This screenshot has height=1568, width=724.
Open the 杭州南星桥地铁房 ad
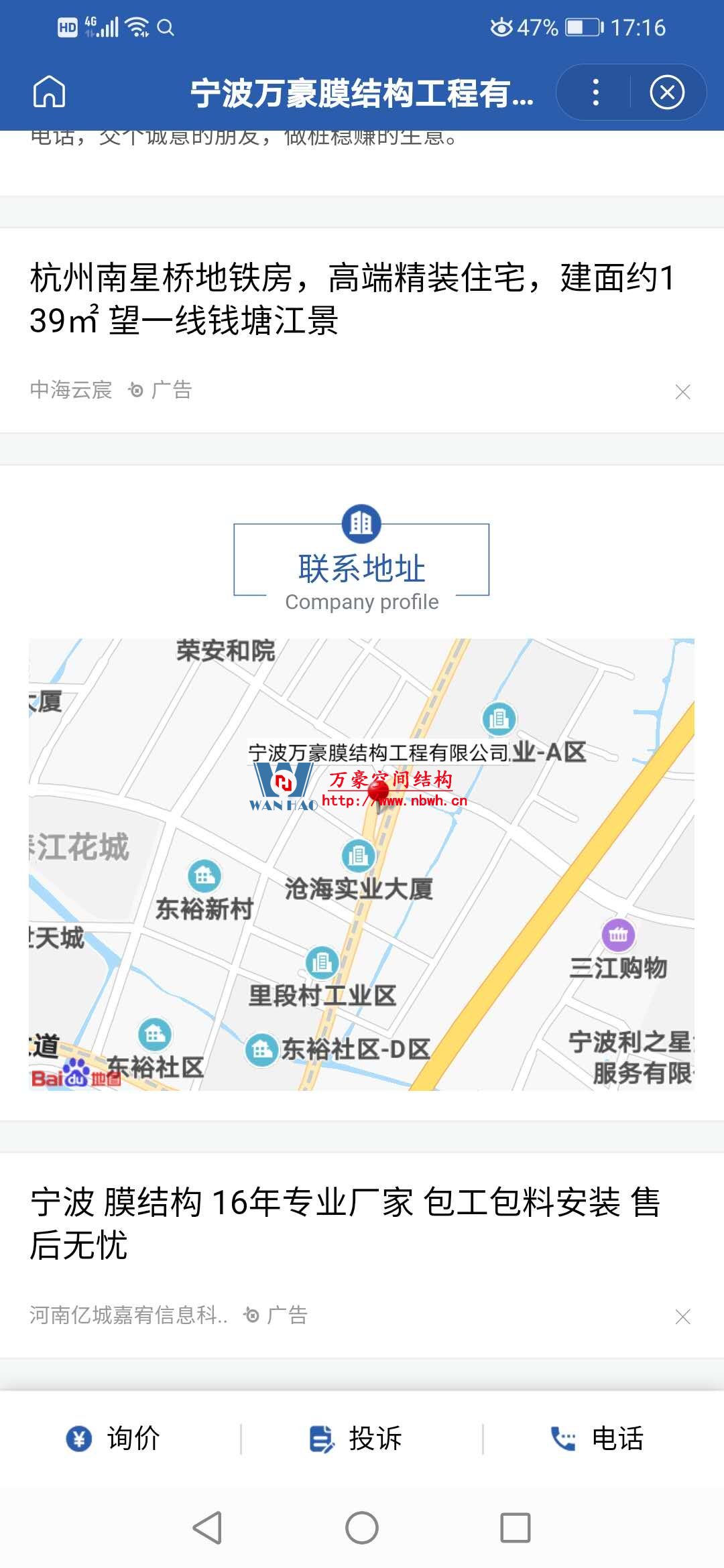352,299
